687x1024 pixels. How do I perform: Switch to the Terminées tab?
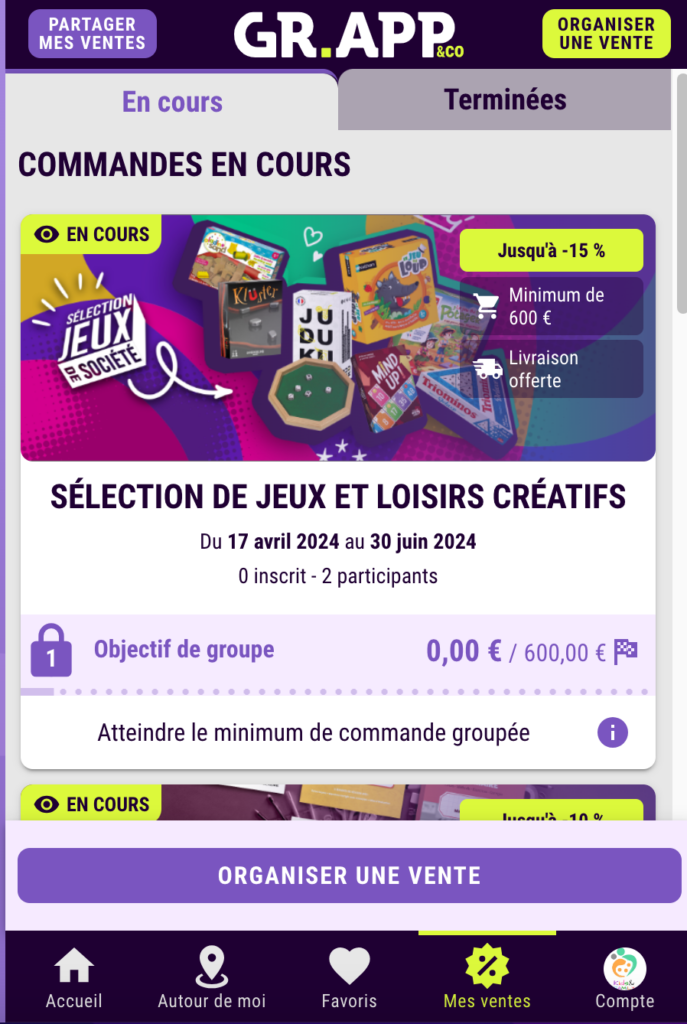[x=505, y=100]
